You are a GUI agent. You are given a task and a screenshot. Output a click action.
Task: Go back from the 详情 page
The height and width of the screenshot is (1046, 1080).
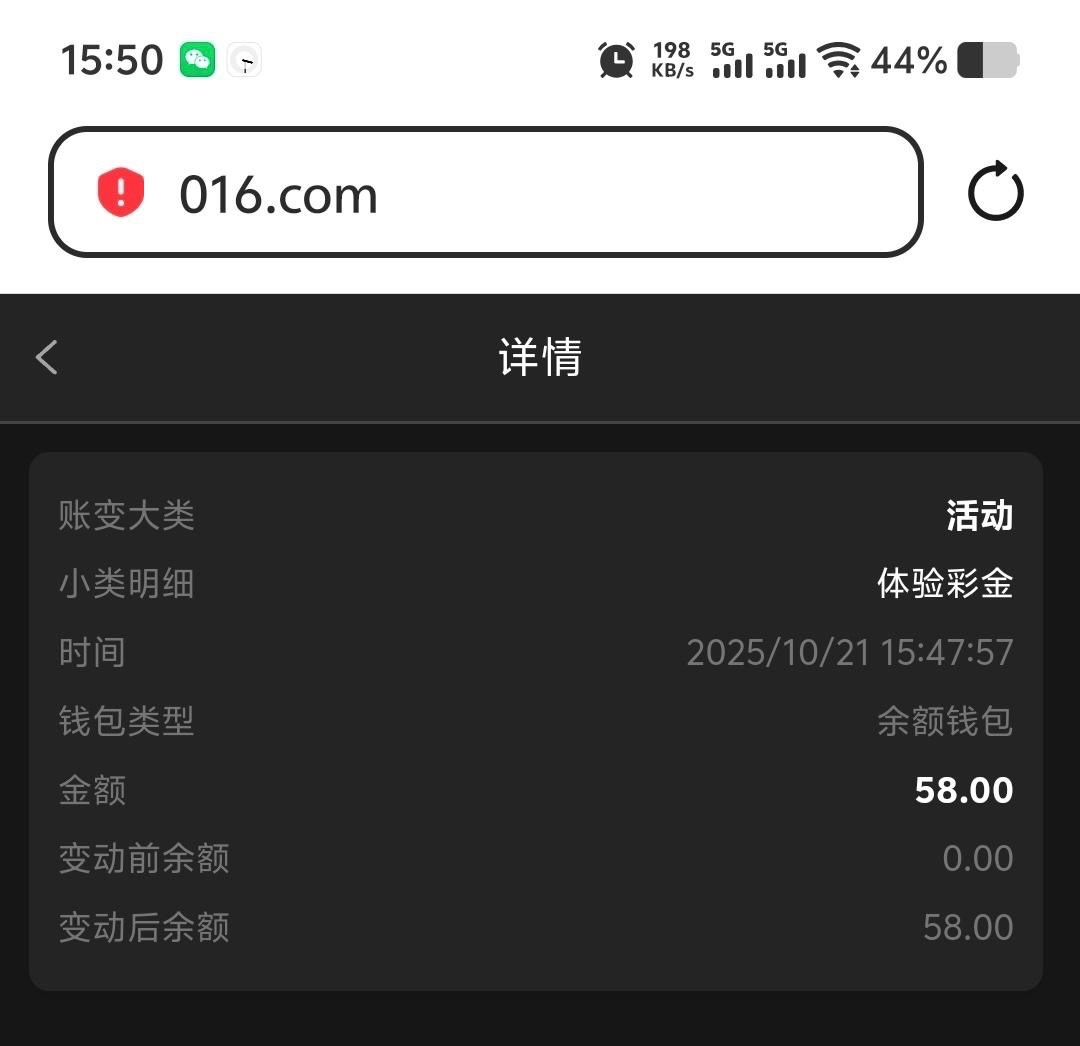(47, 357)
